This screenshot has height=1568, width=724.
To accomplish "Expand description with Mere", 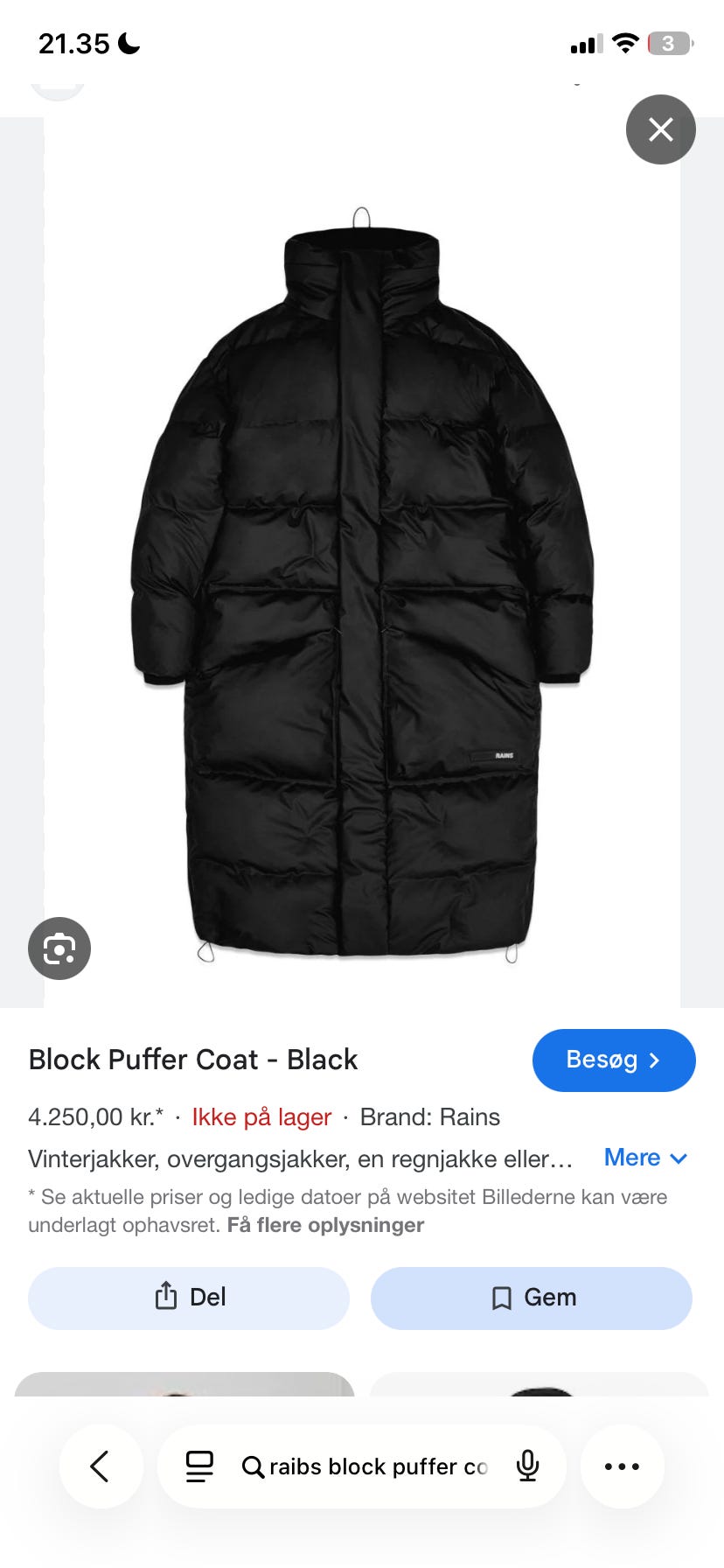I will pos(645,1158).
